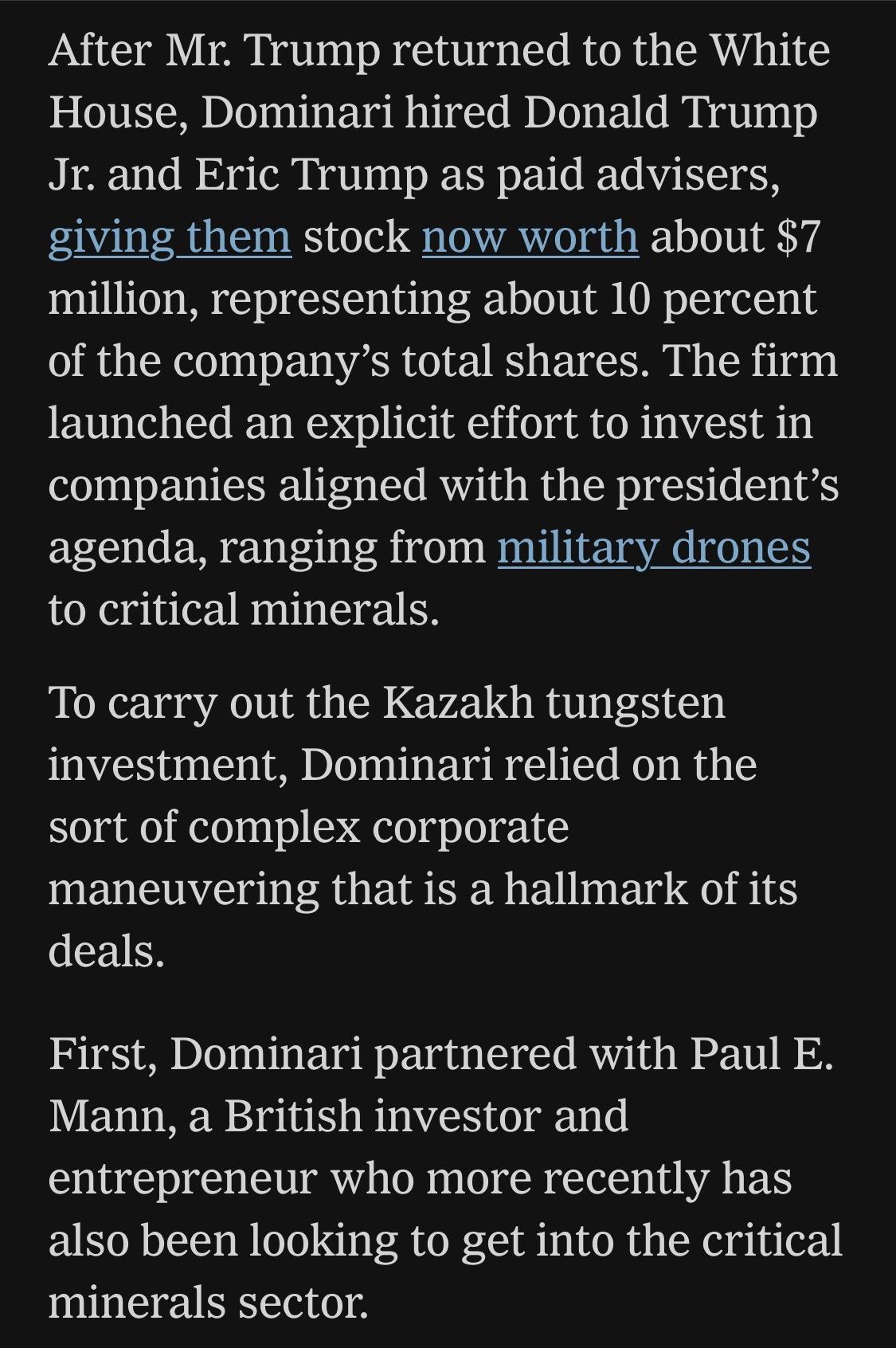Viewport: 896px width, 1348px height.
Task: Open the "giving them" link
Action: (x=170, y=237)
